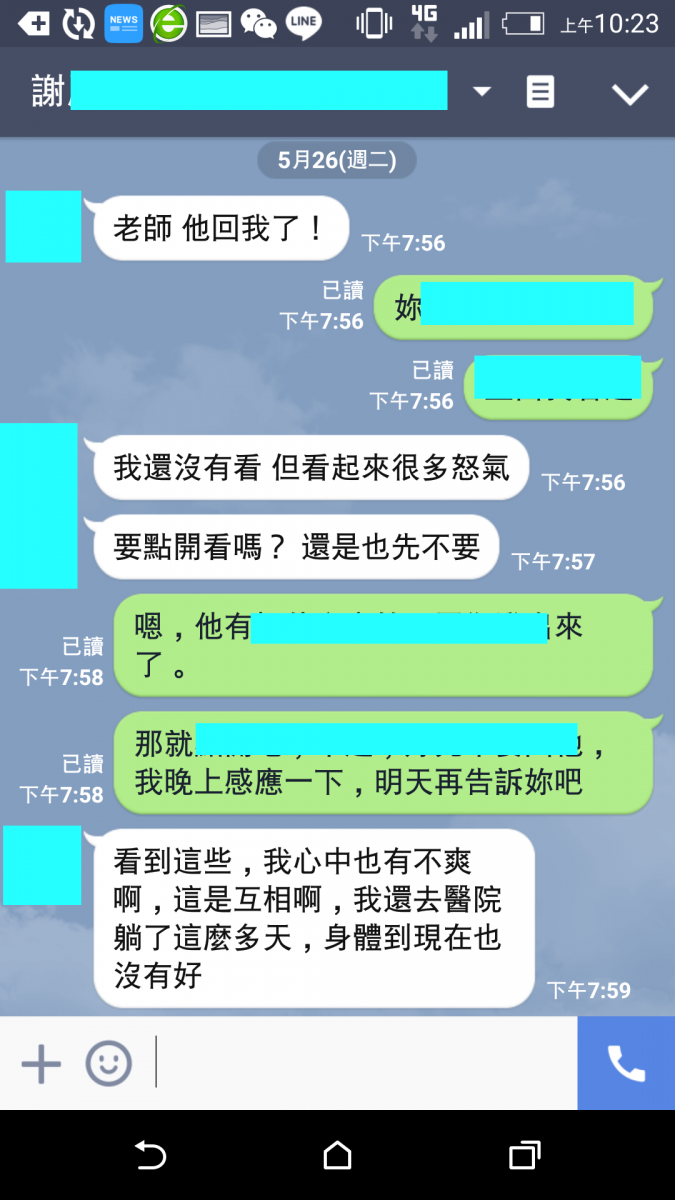The width and height of the screenshot is (675, 1200).
Task: Open the plus attachment menu
Action: point(41,1063)
